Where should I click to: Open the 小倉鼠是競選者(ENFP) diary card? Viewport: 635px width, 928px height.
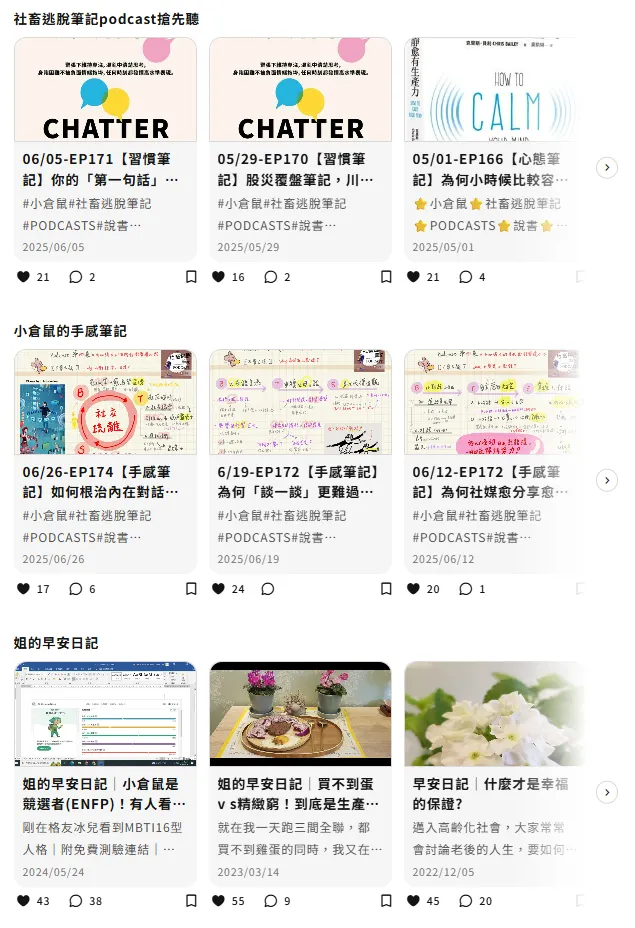[105, 793]
